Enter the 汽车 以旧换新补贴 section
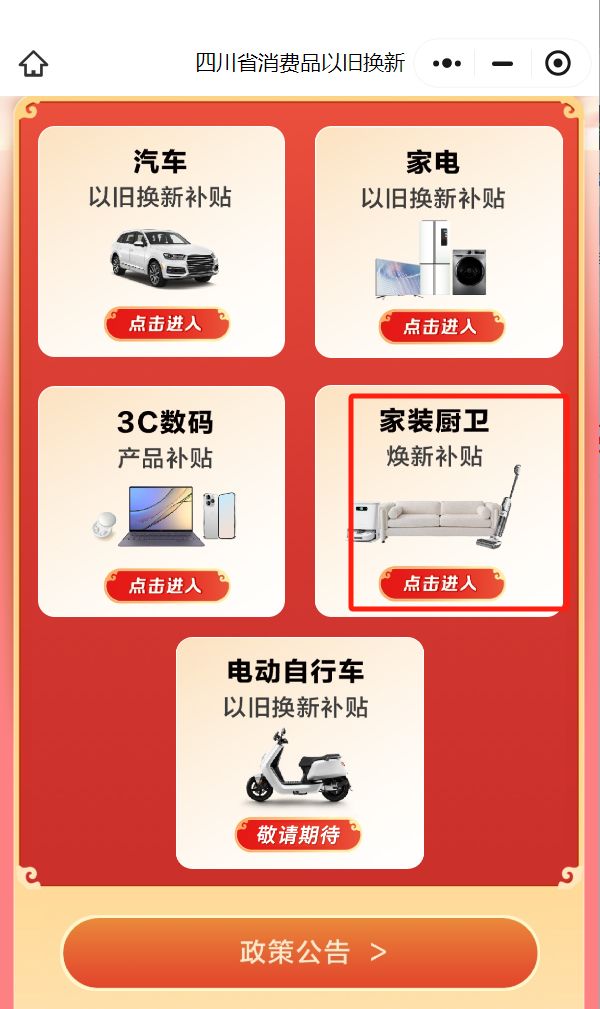The image size is (600, 1009). [x=167, y=324]
